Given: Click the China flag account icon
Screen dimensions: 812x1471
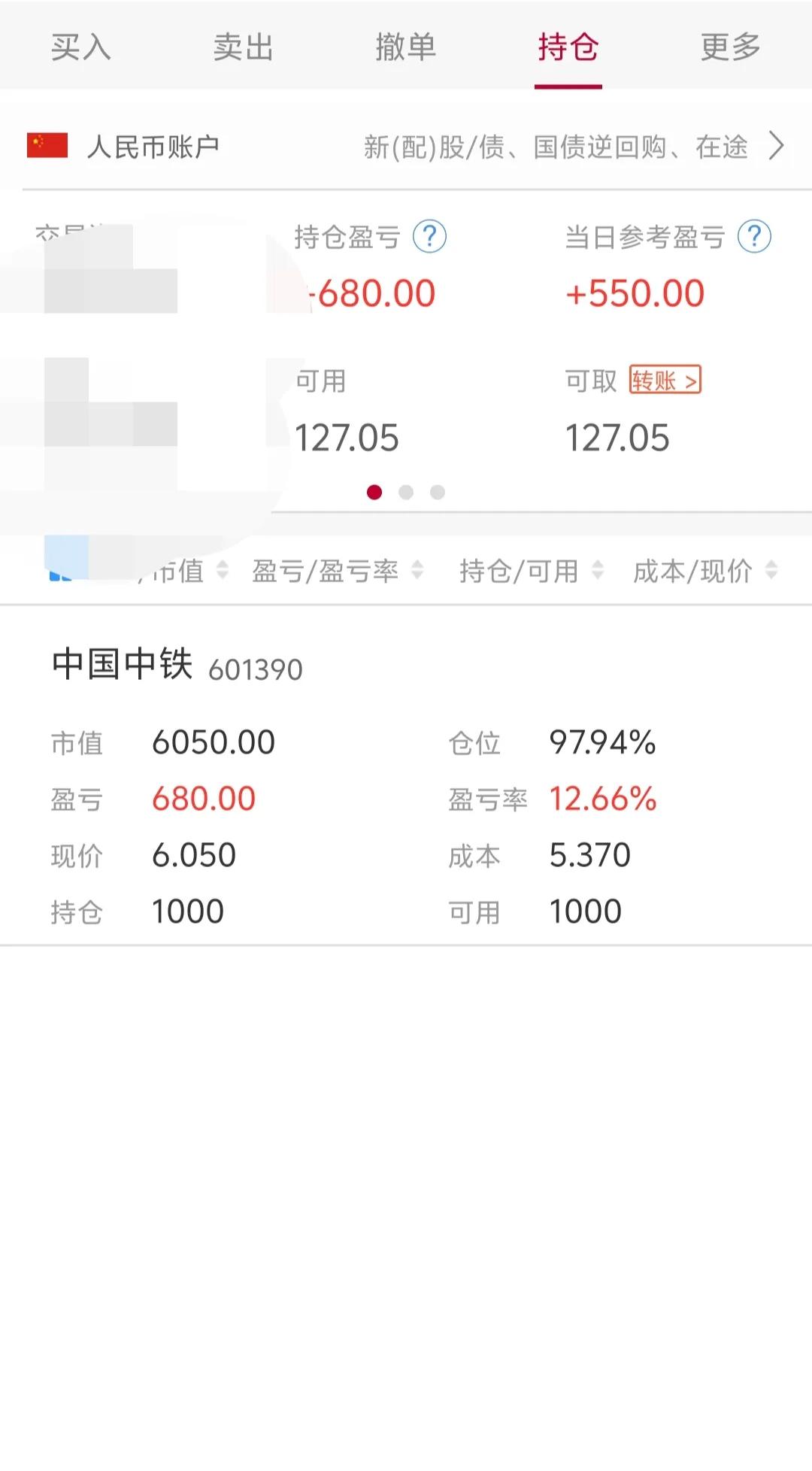Looking at the screenshot, I should click(47, 144).
